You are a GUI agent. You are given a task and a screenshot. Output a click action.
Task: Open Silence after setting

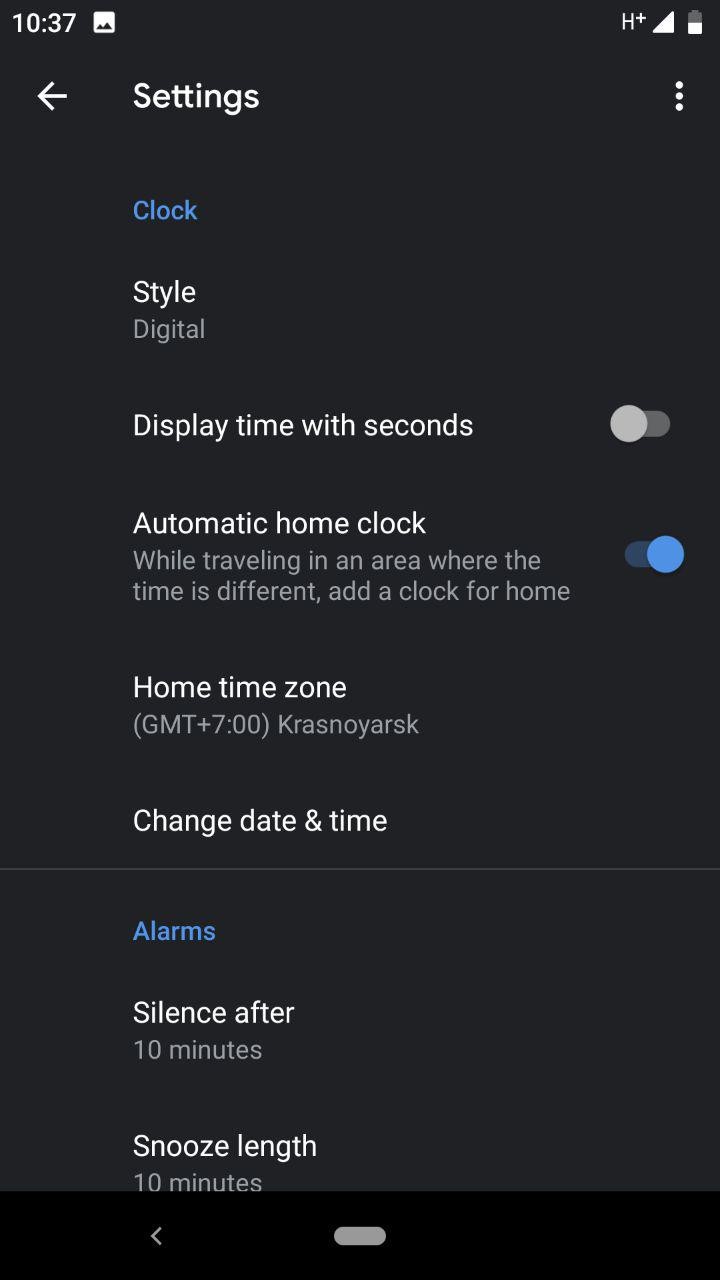pos(360,1030)
